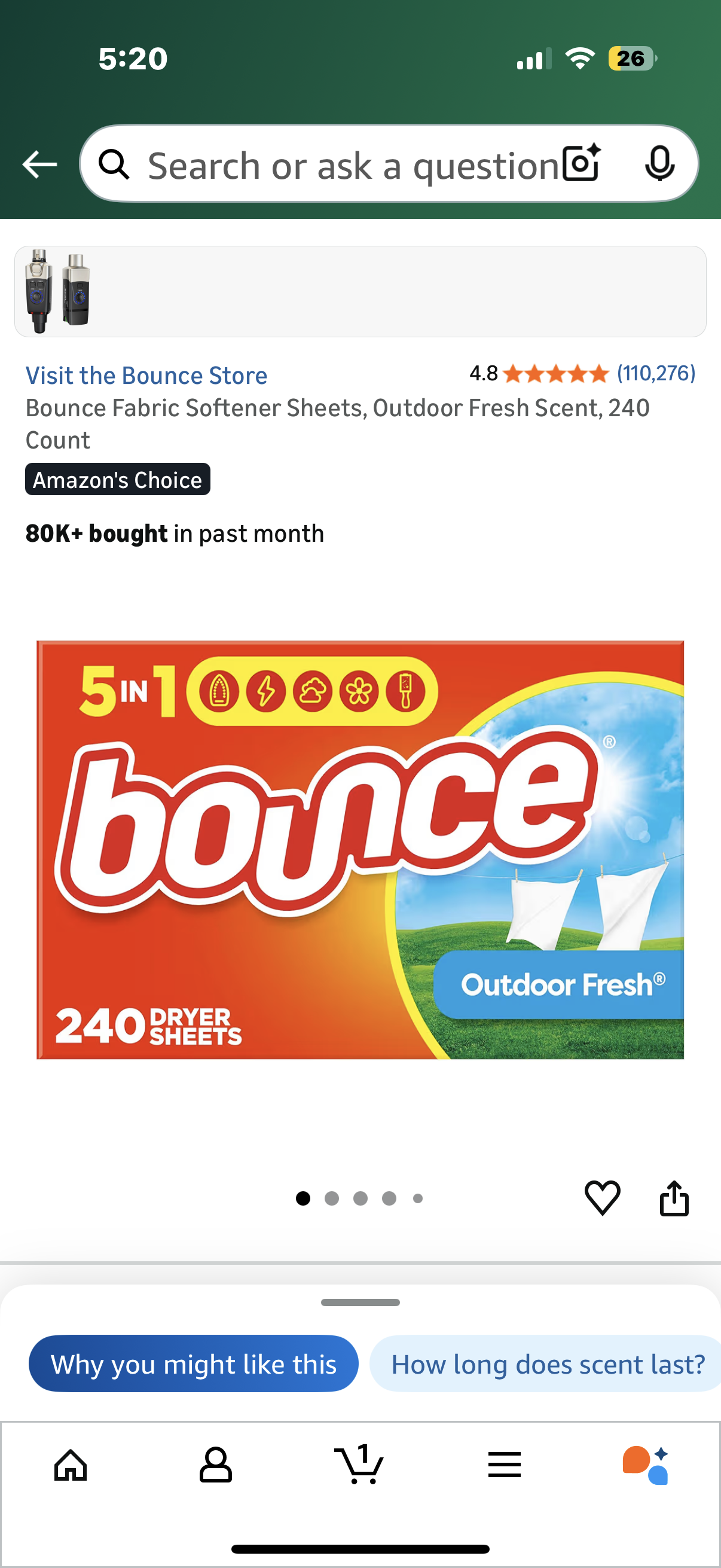Start voice search with the microphone
Viewport: 721px width, 1568px height.
click(659, 164)
